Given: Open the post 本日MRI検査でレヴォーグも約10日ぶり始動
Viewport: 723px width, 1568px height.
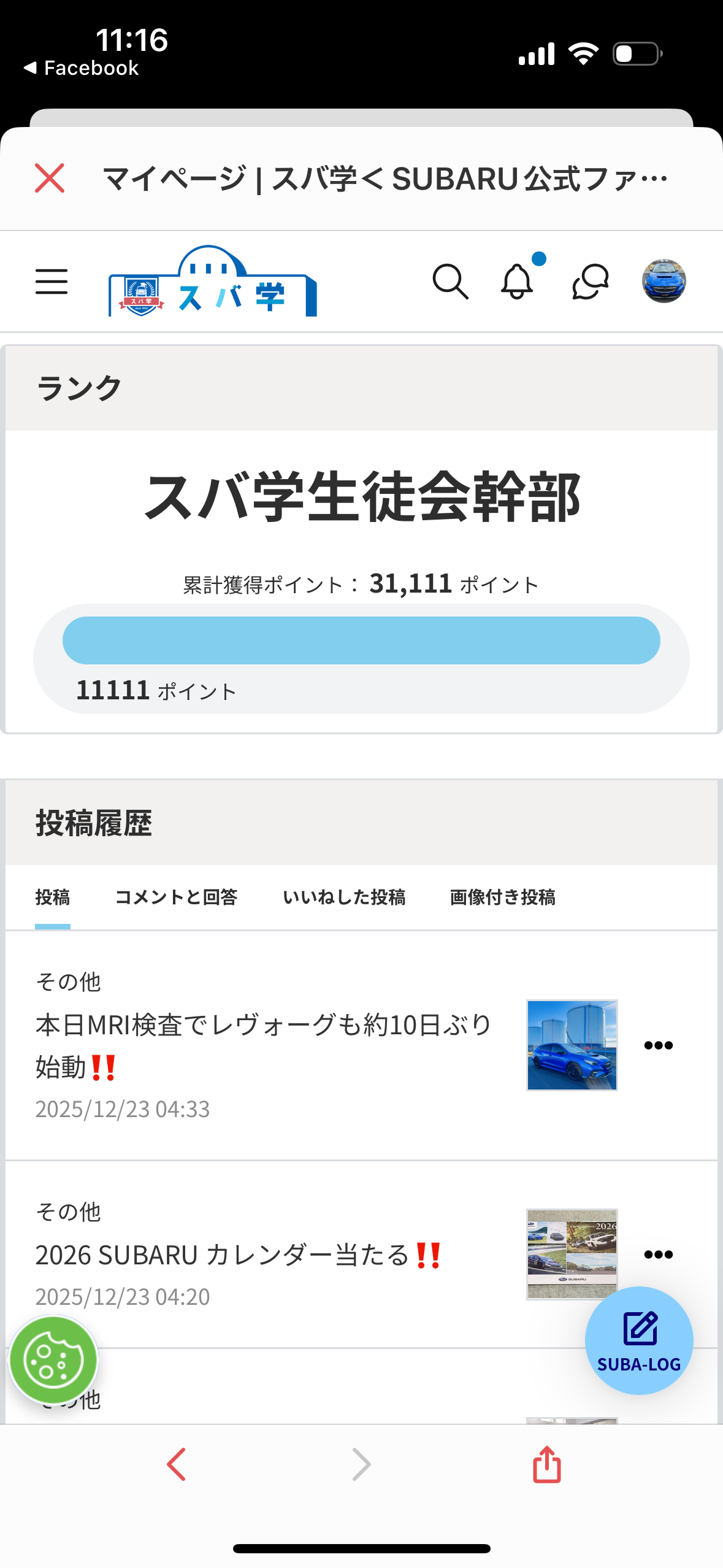Looking at the screenshot, I should coord(264,1045).
